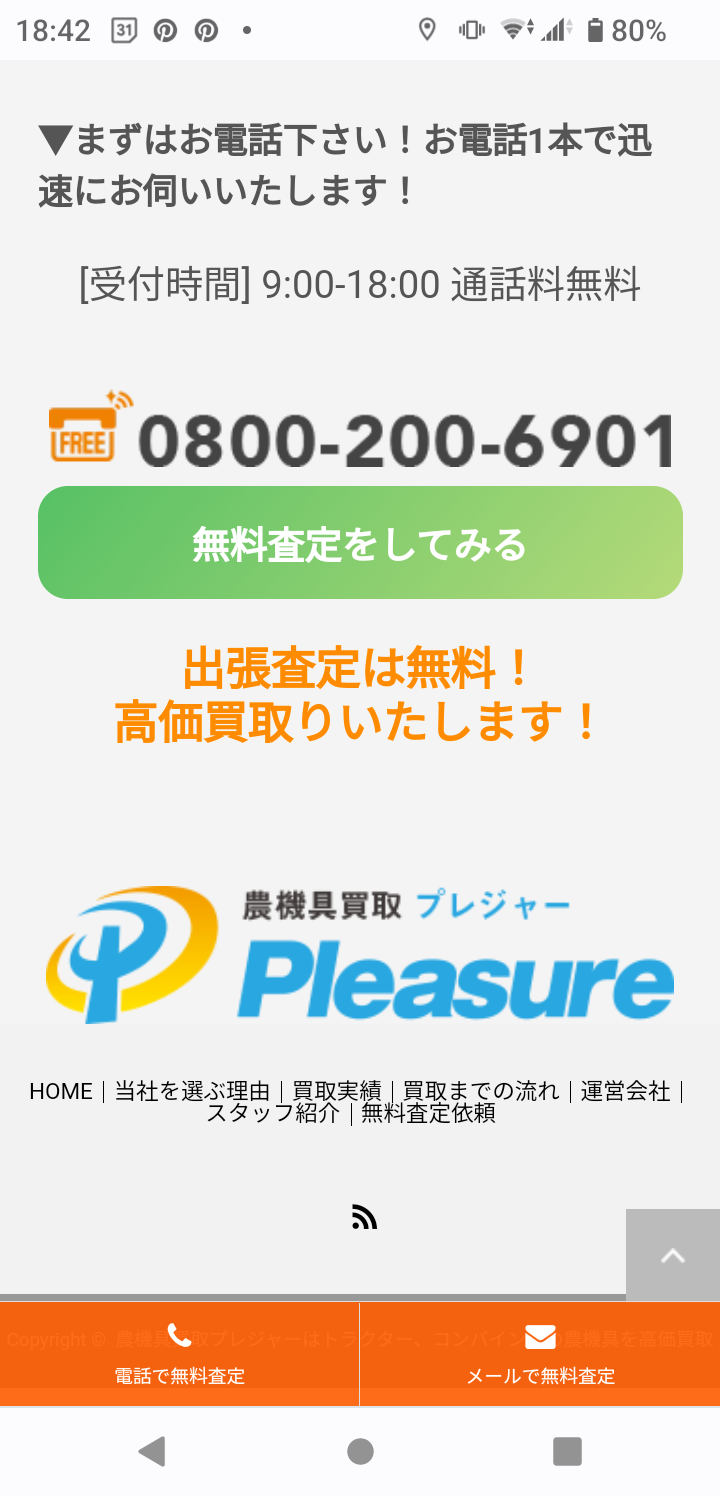The height and width of the screenshot is (1496, 720).
Task: Open 運営会社 footer link
Action: [x=625, y=1091]
